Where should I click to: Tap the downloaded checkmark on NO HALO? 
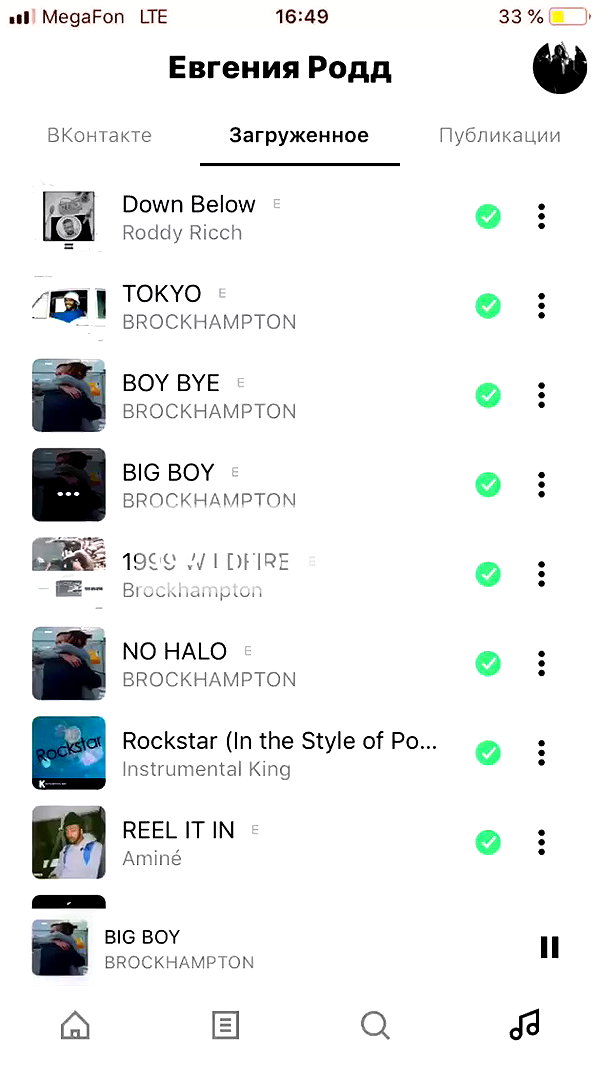(x=488, y=663)
